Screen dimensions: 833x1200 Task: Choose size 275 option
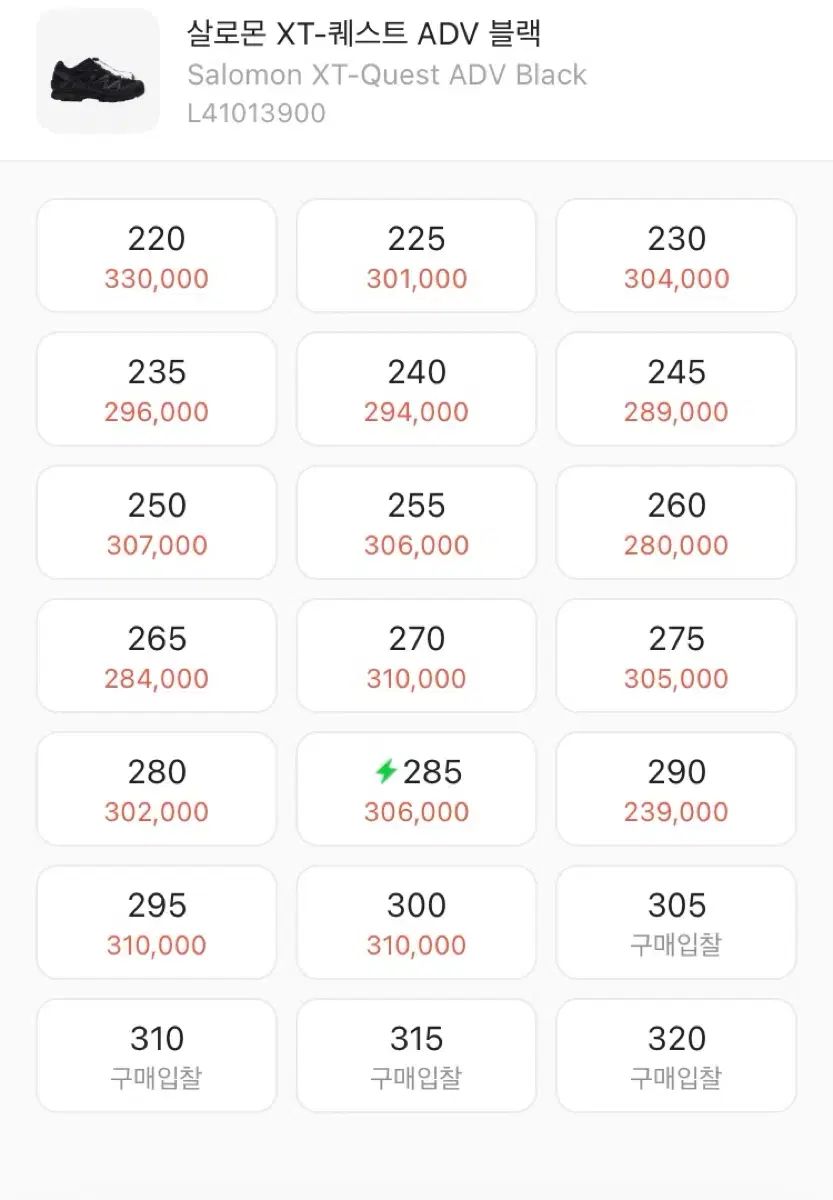676,656
